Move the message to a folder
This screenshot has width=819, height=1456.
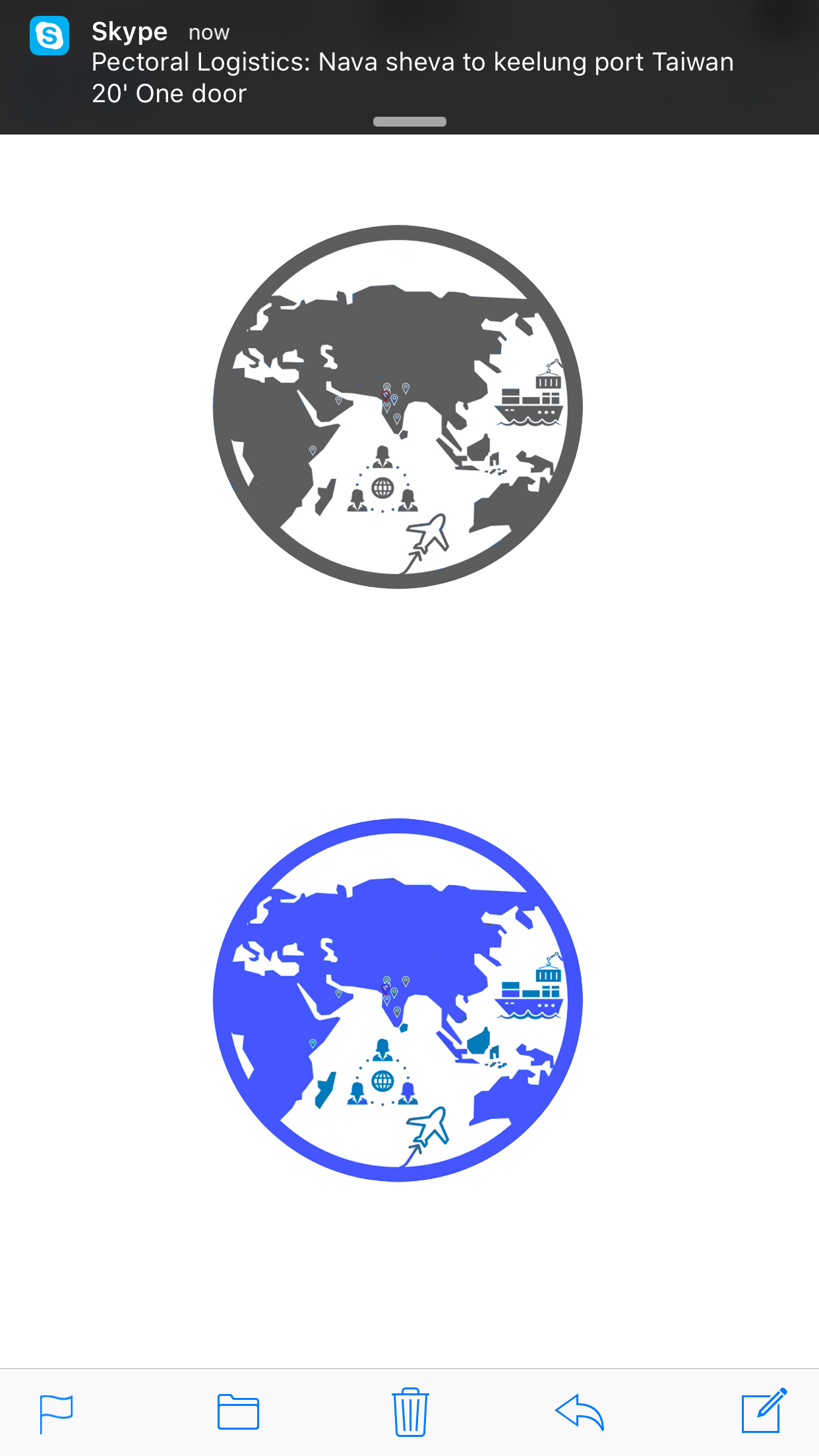click(238, 1412)
